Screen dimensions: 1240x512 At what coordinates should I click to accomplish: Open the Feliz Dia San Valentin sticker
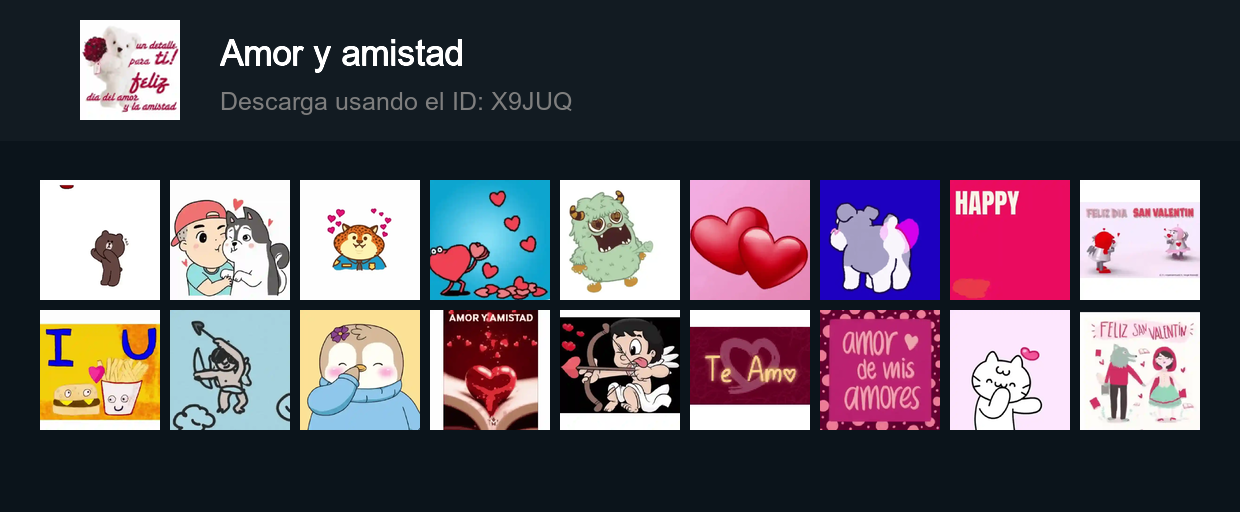tap(1140, 240)
